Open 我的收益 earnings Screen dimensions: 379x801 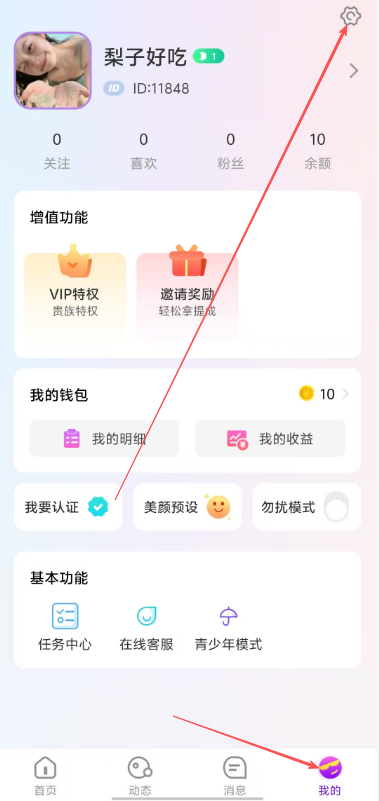(x=270, y=438)
